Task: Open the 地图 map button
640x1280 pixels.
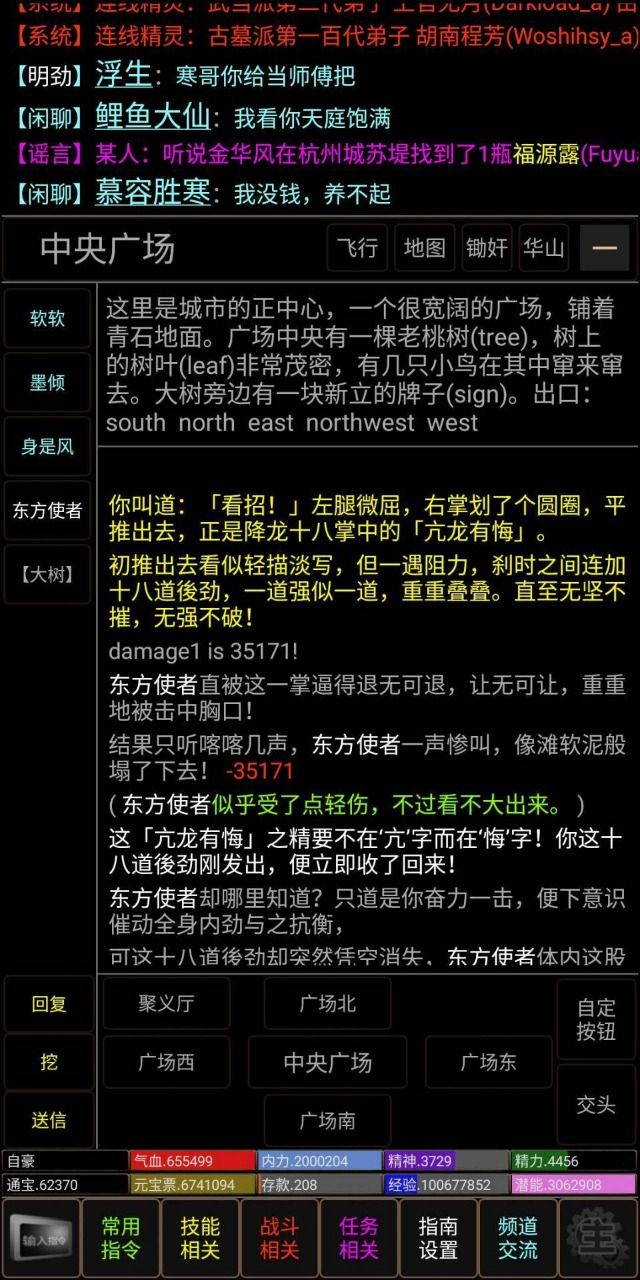Action: click(425, 248)
